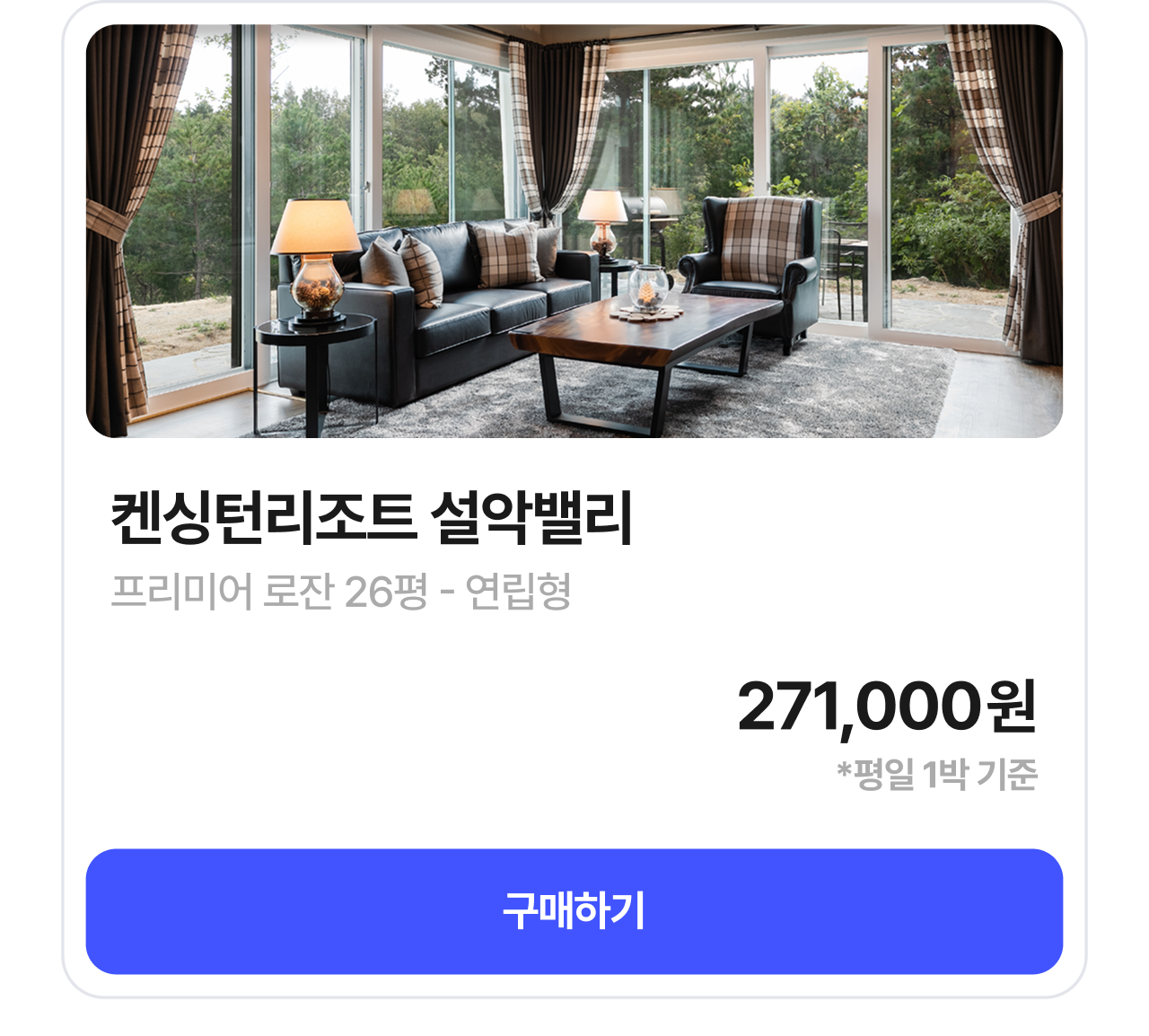The width and height of the screenshot is (1149, 1036).
Task: Open the 켄싱턴리조트 설악밸리 room photo
Action: click(x=574, y=232)
